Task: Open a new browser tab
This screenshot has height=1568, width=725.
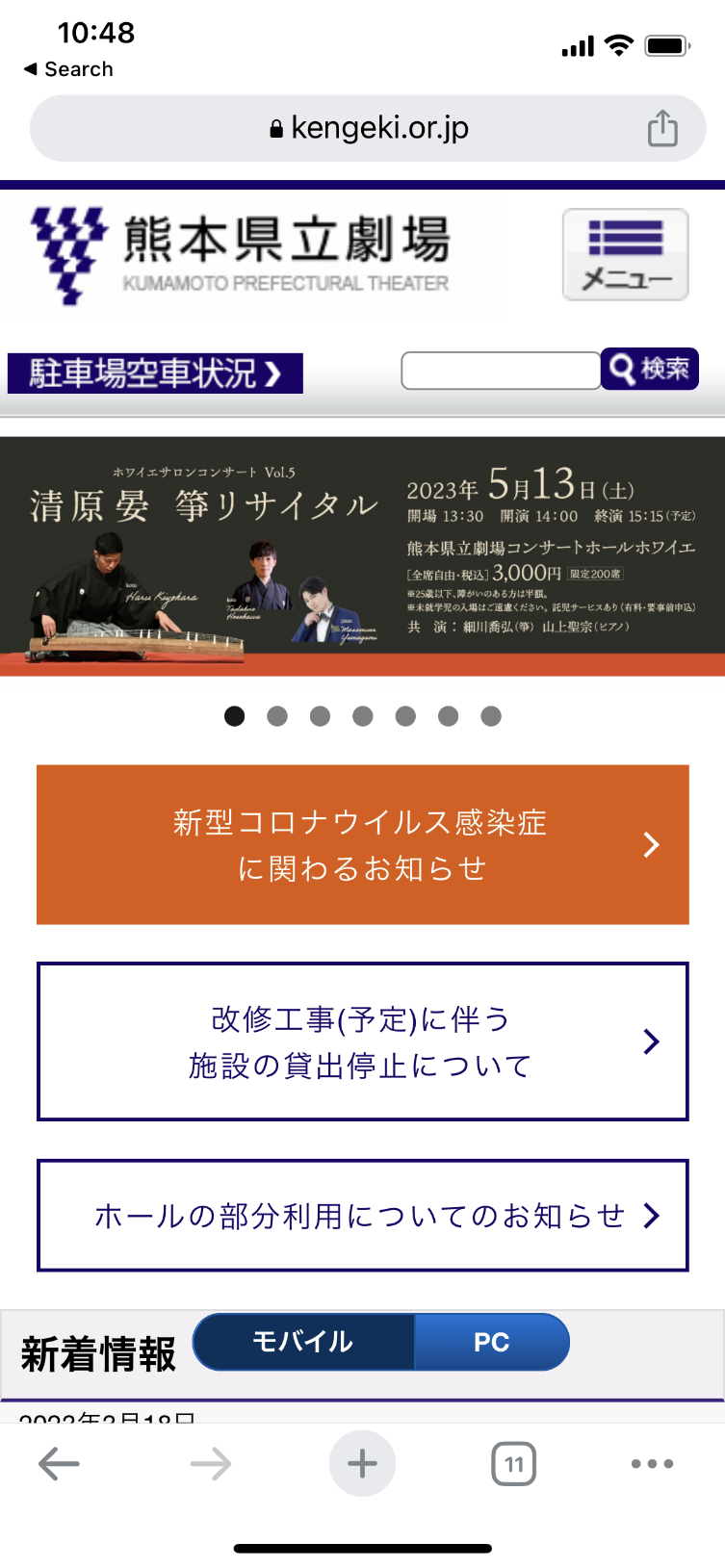Action: click(x=362, y=1464)
